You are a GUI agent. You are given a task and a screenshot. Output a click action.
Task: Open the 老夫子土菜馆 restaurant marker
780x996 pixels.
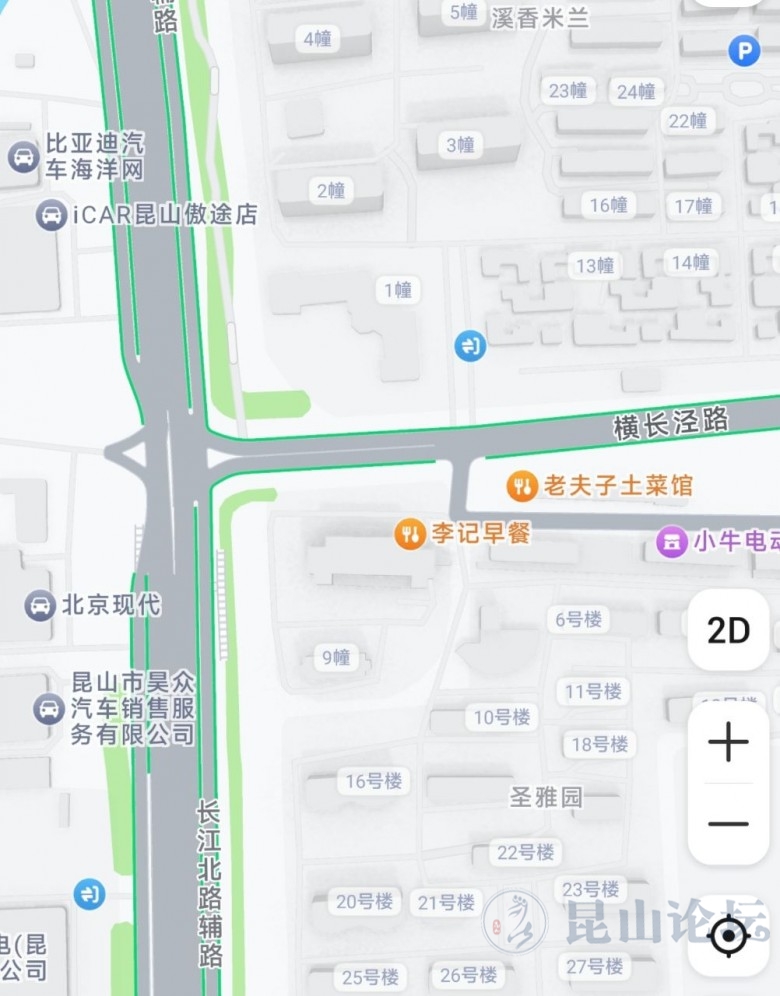(x=521, y=487)
